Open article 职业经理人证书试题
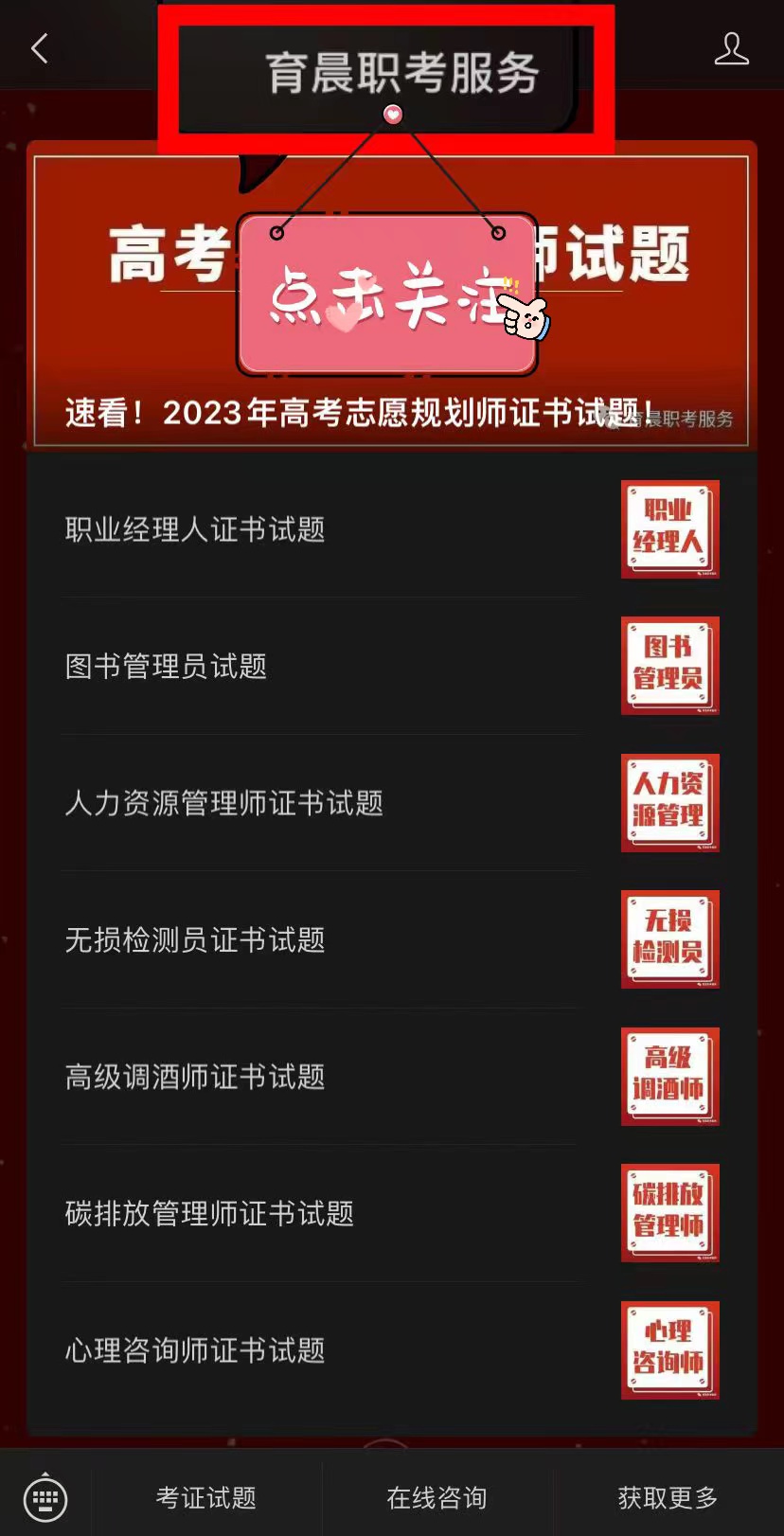This screenshot has width=784, height=1536. [x=194, y=529]
